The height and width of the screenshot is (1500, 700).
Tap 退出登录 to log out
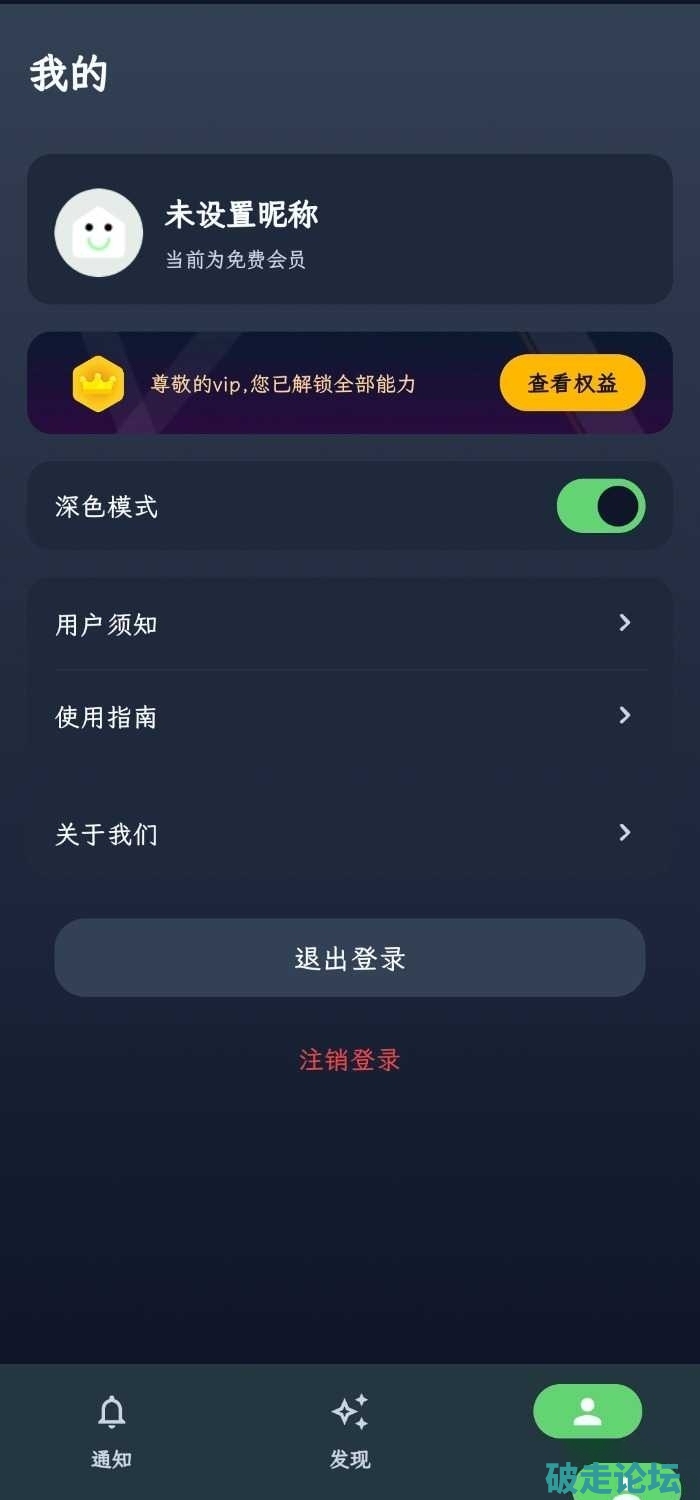[x=349, y=958]
